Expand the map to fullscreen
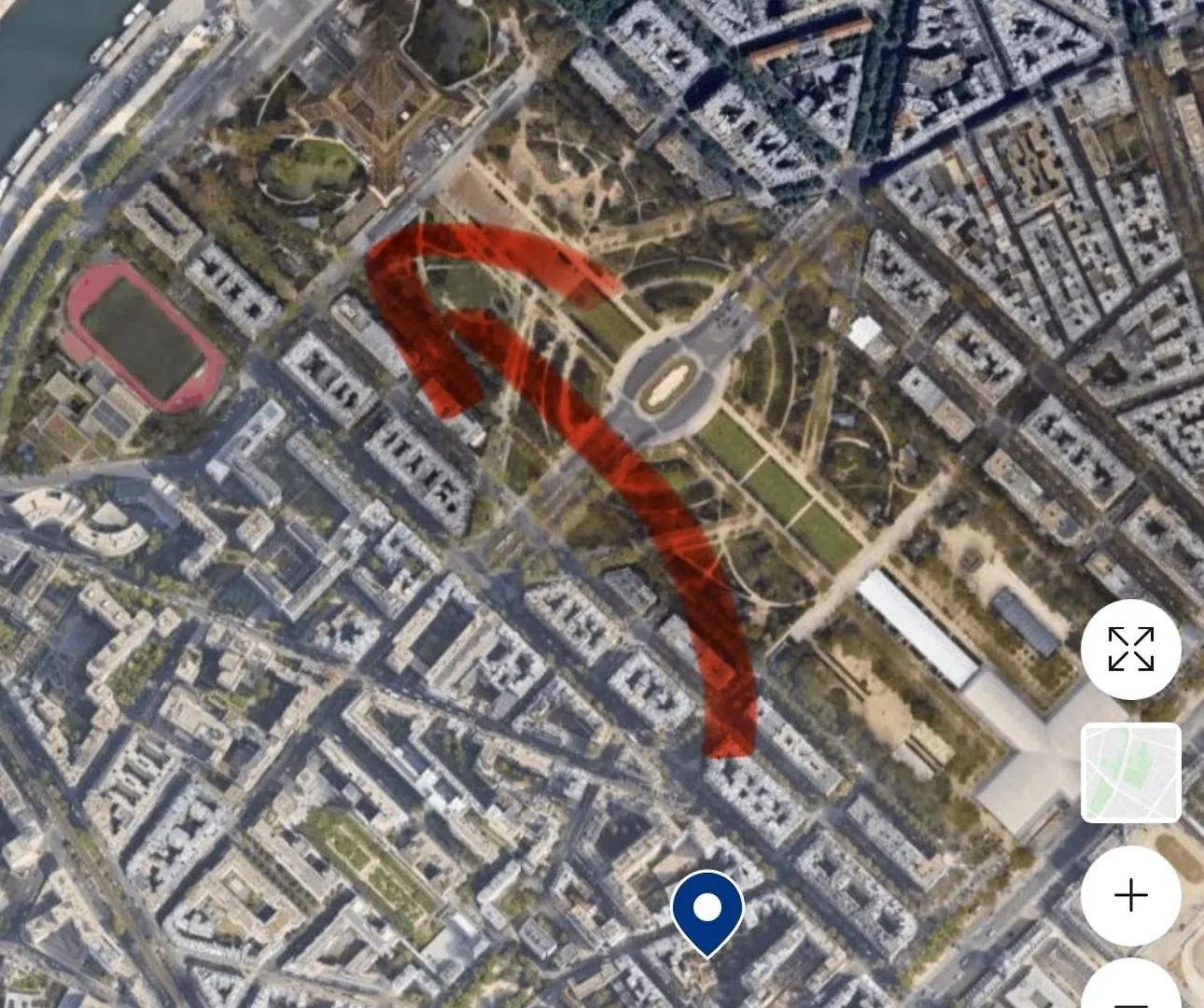 pyautogui.click(x=1130, y=650)
